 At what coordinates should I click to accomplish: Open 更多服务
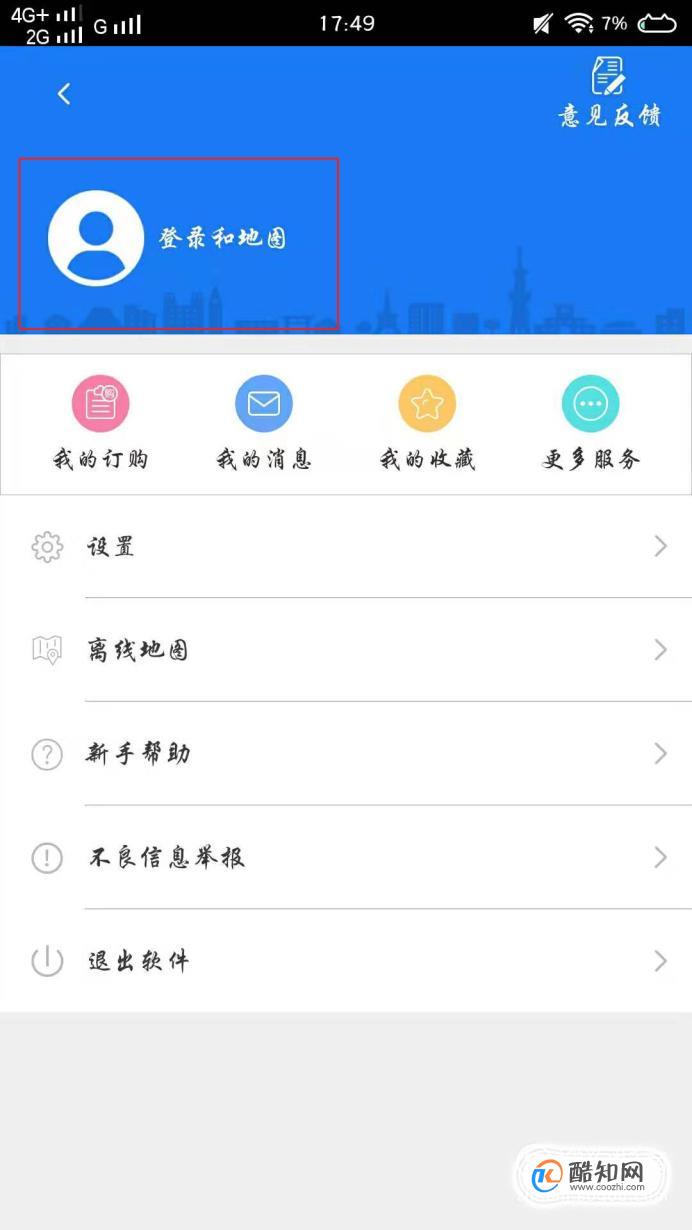pos(591,423)
